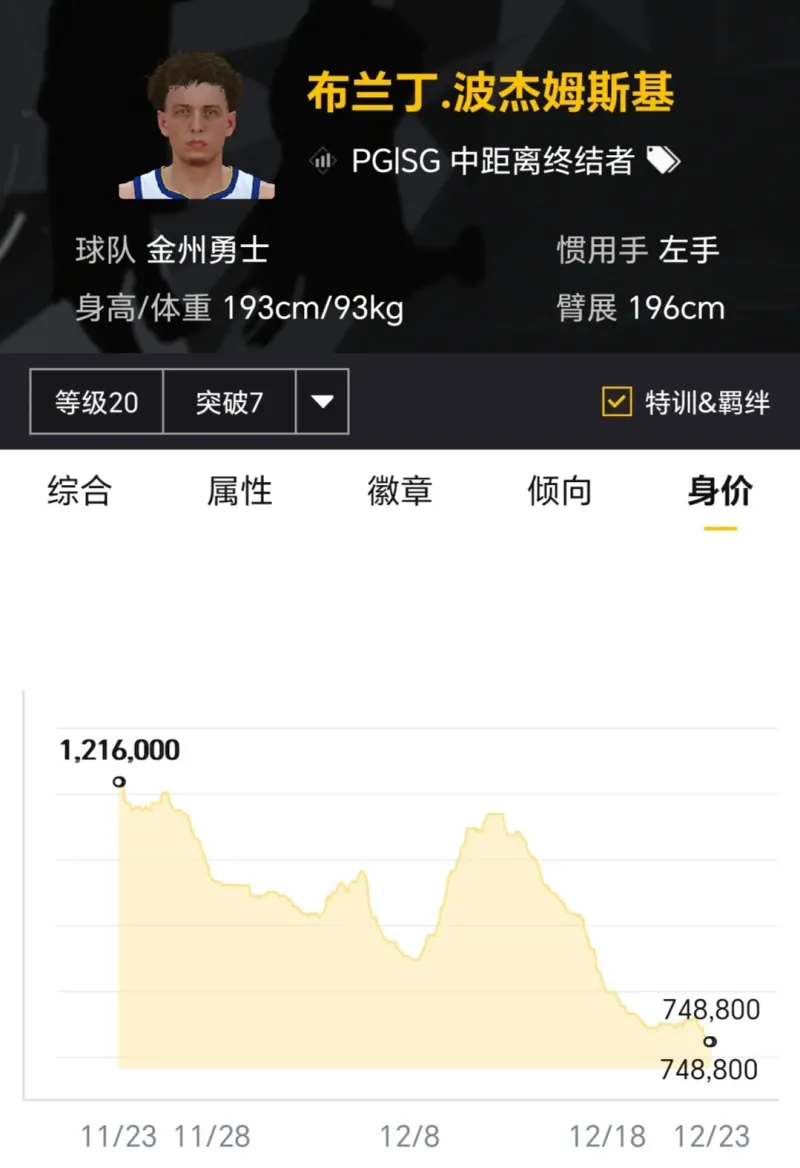Uncheck the 特训&羁绊 checkbox

(x=616, y=402)
